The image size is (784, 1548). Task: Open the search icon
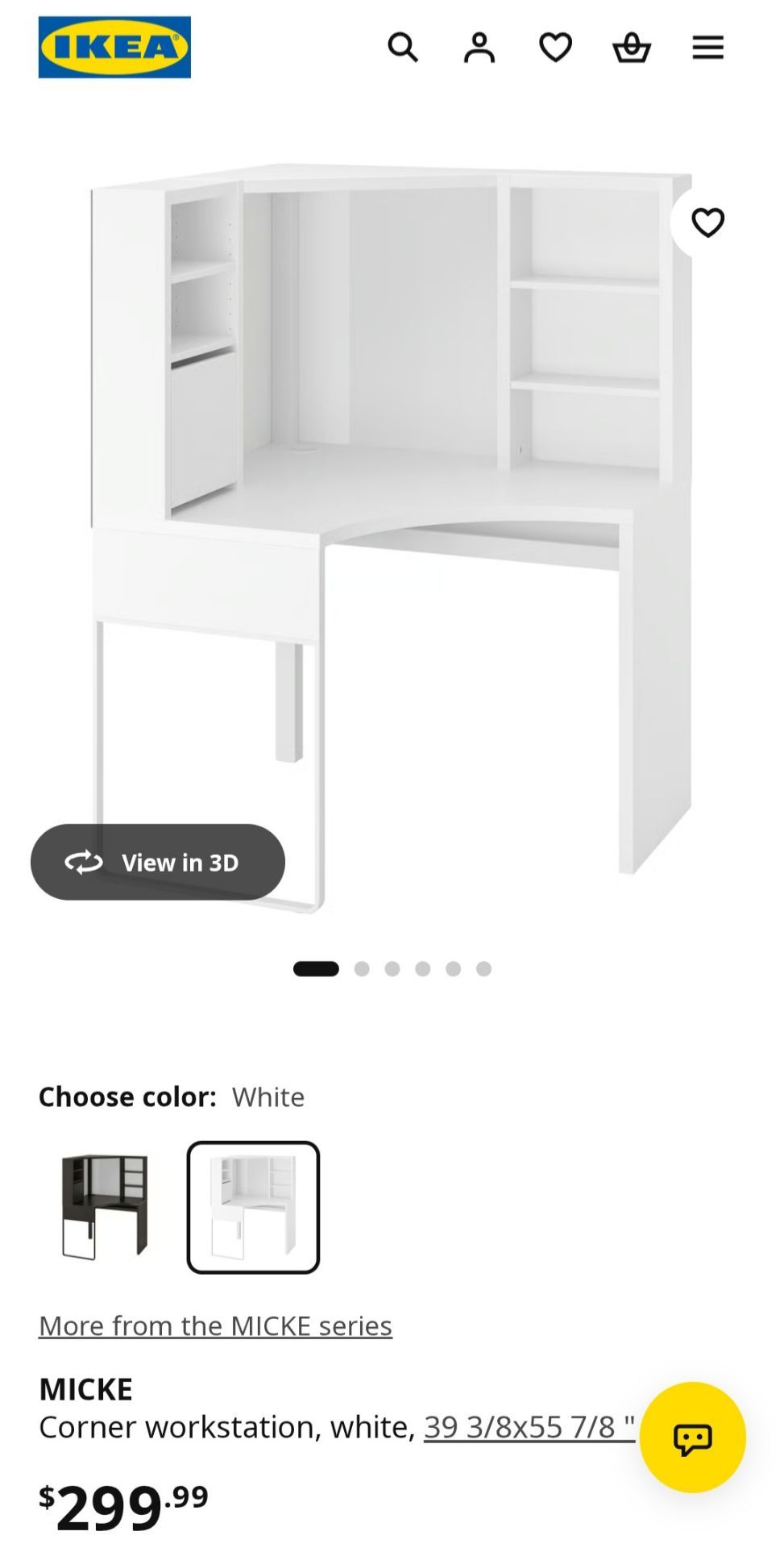[x=403, y=48]
